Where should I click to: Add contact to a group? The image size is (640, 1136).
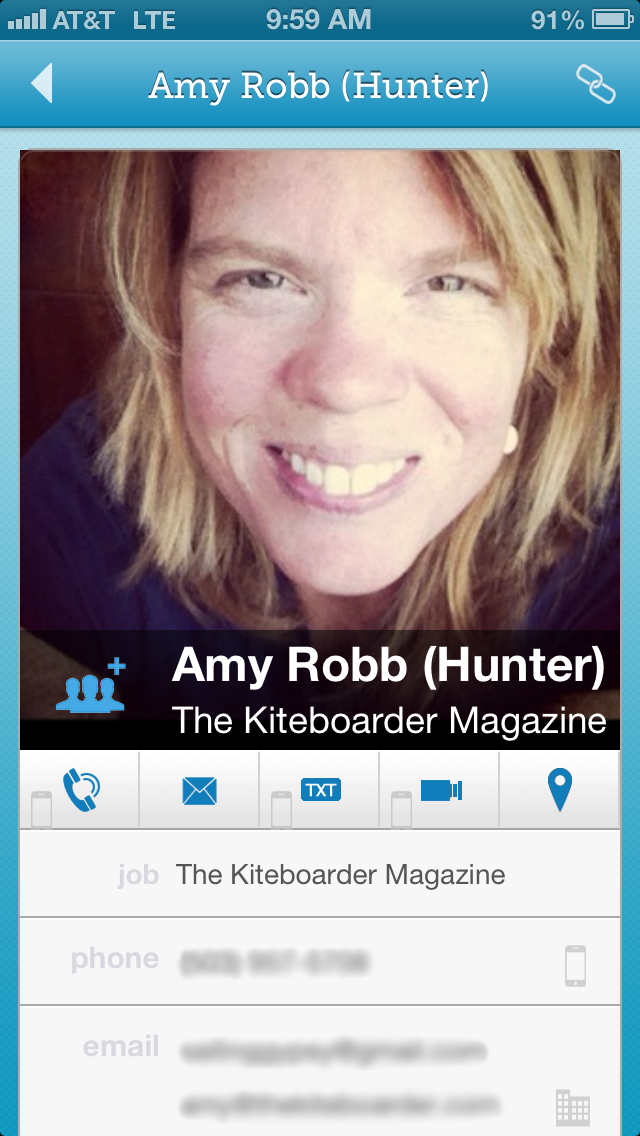91,686
